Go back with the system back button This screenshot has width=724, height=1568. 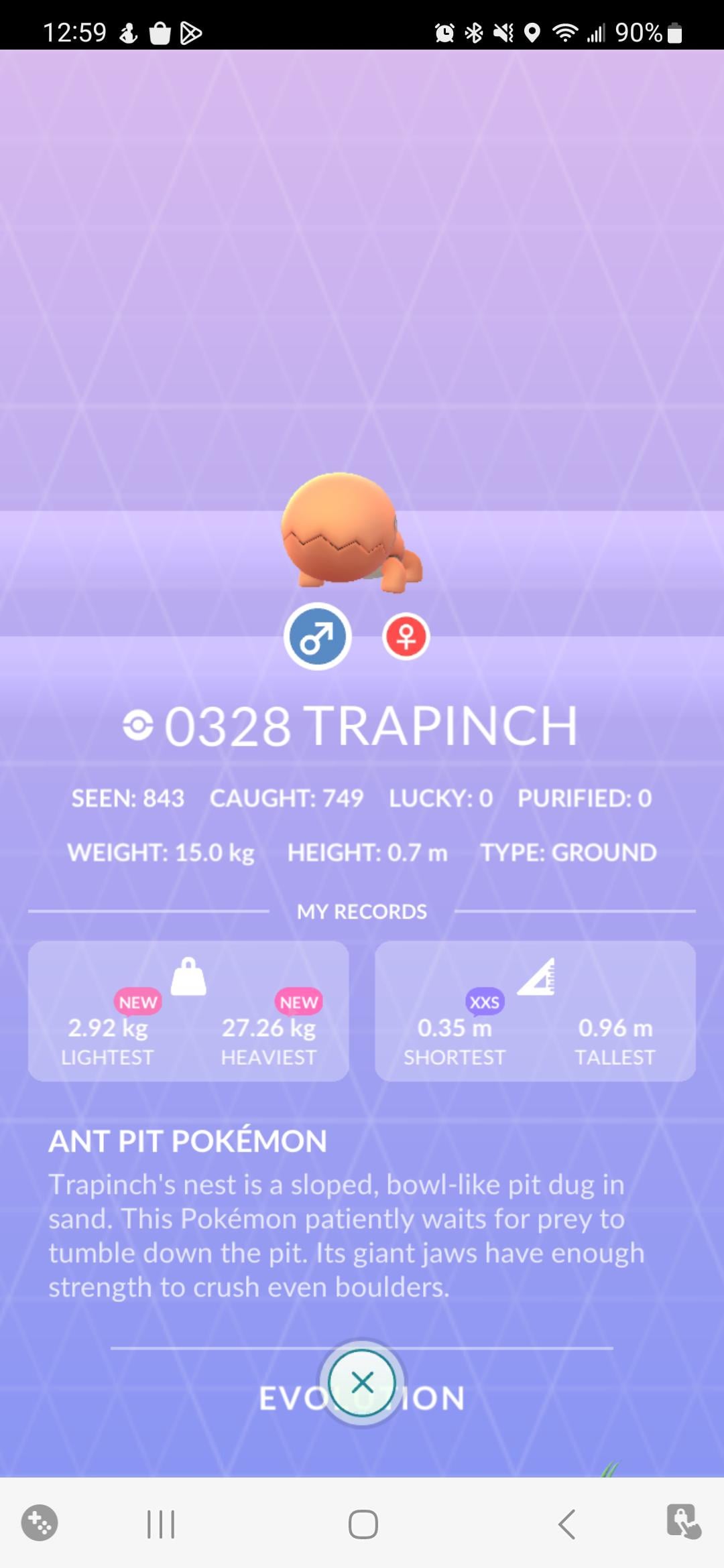point(566,1524)
